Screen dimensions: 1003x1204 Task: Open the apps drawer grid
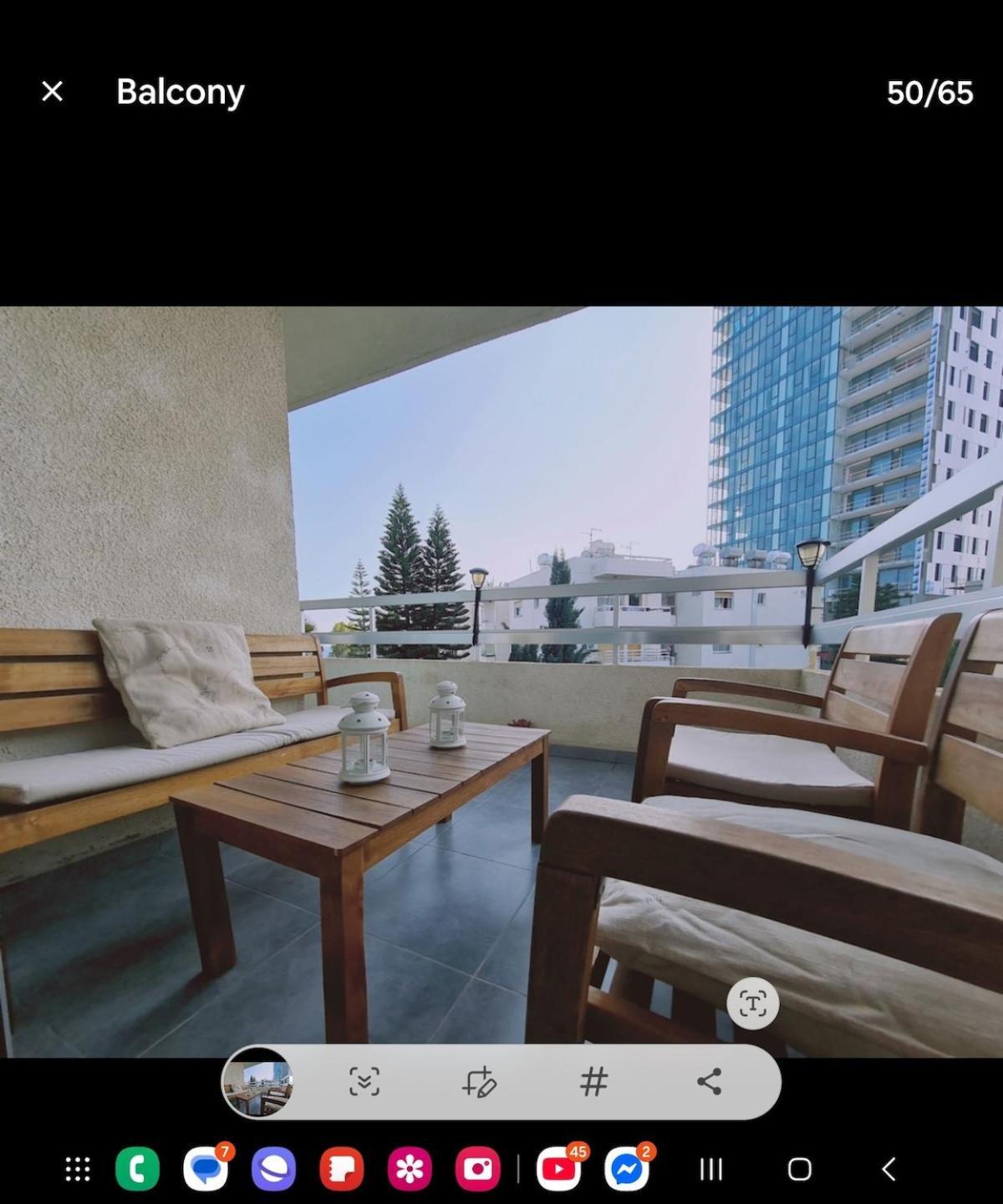[x=78, y=1169]
